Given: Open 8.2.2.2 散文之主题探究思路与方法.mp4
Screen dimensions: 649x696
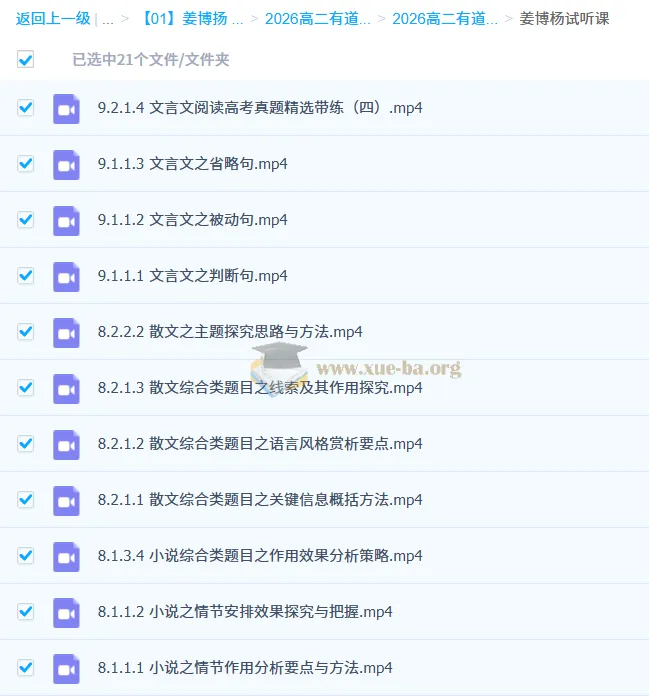Looking at the screenshot, I should 230,332.
